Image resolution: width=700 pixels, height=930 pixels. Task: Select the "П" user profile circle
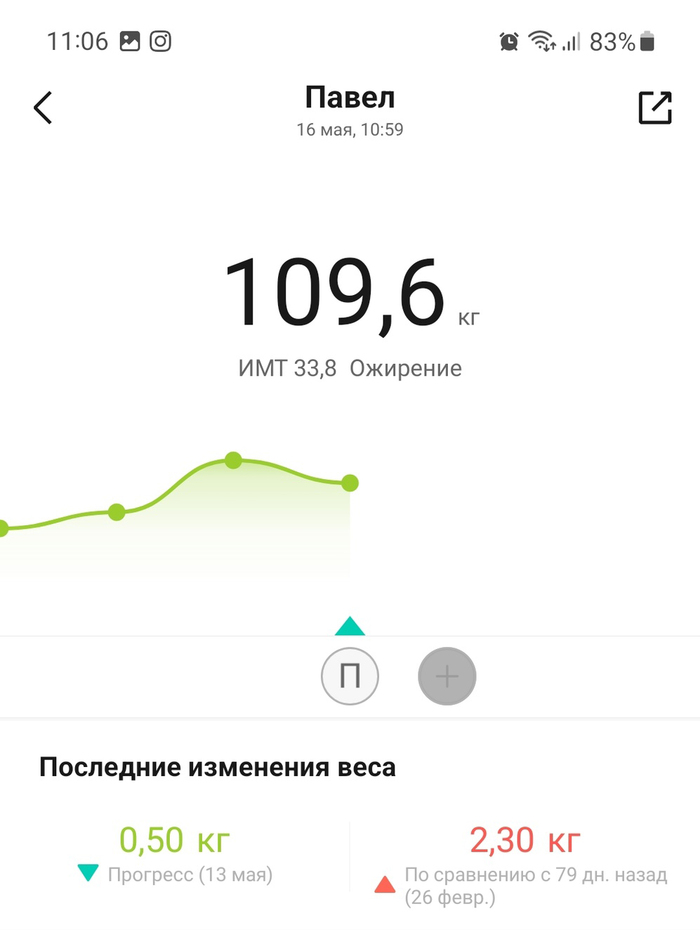click(350, 677)
